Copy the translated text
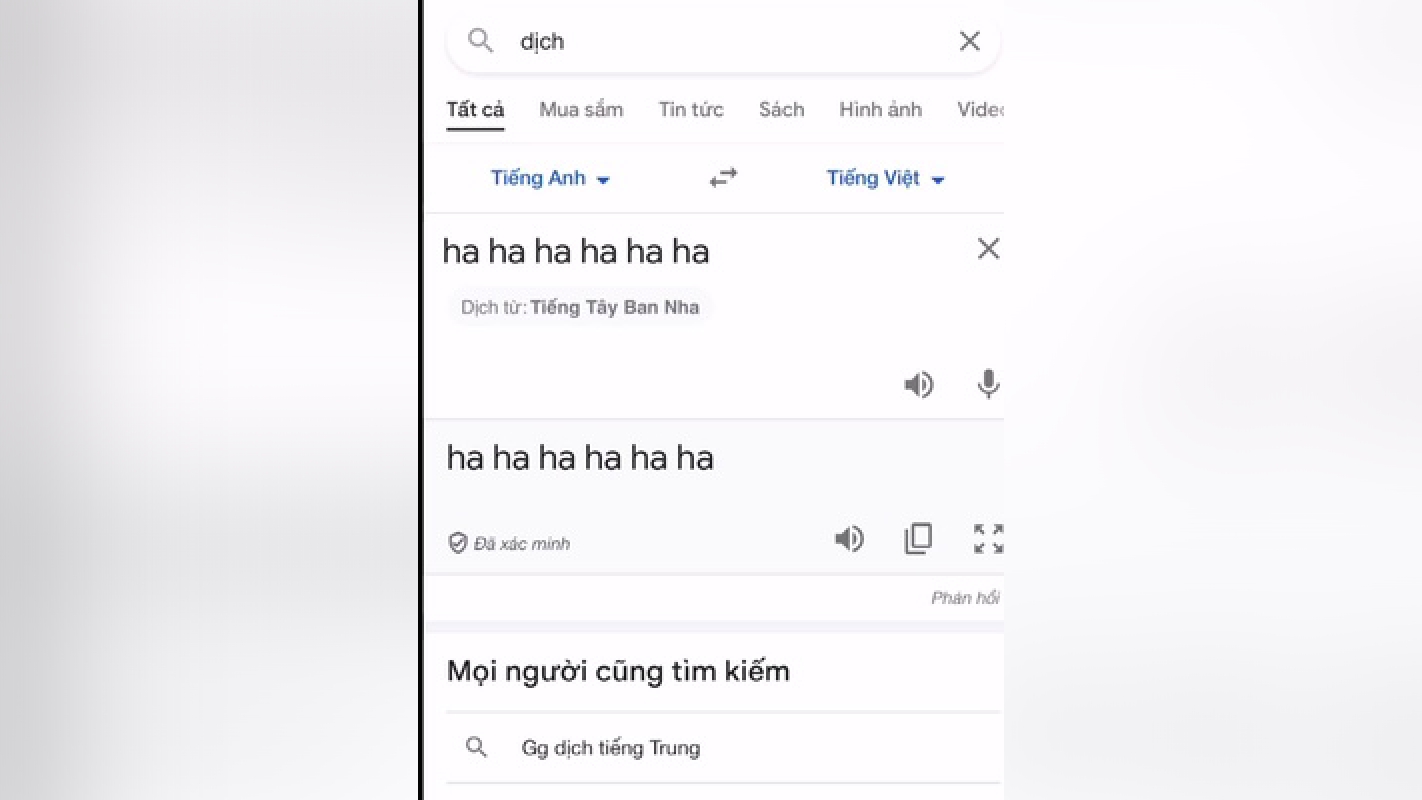 click(x=918, y=539)
